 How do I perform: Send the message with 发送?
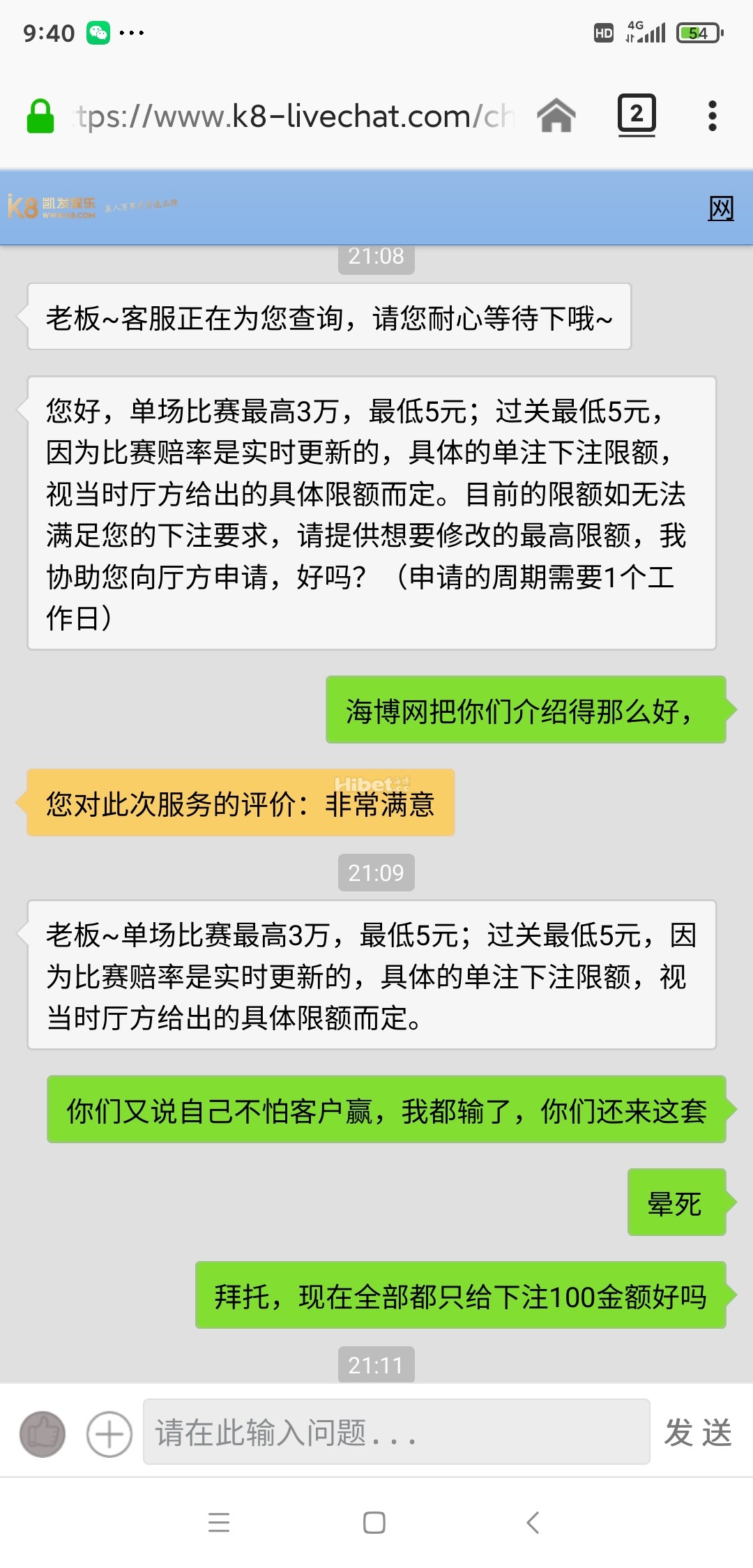(697, 1433)
